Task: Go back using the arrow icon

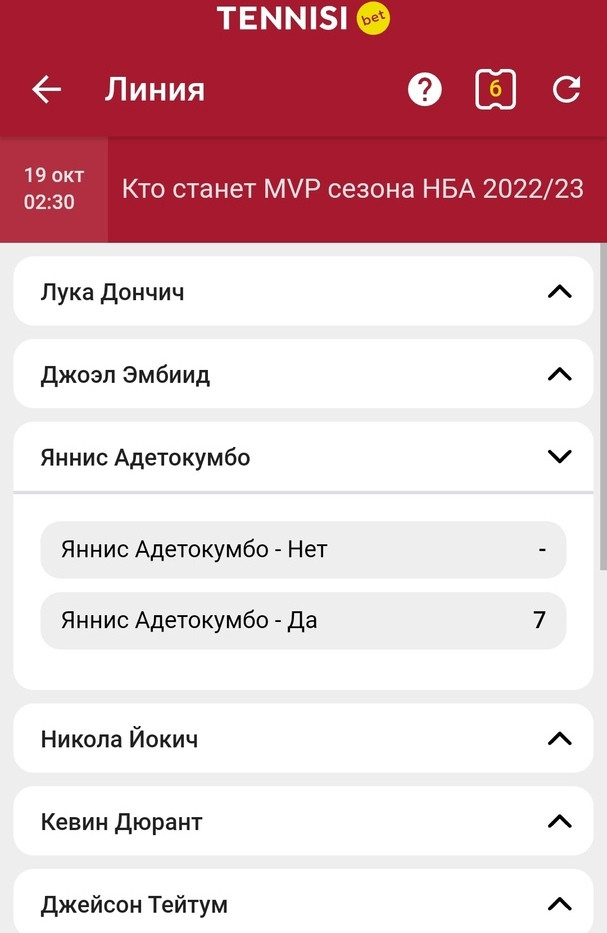Action: click(x=47, y=90)
